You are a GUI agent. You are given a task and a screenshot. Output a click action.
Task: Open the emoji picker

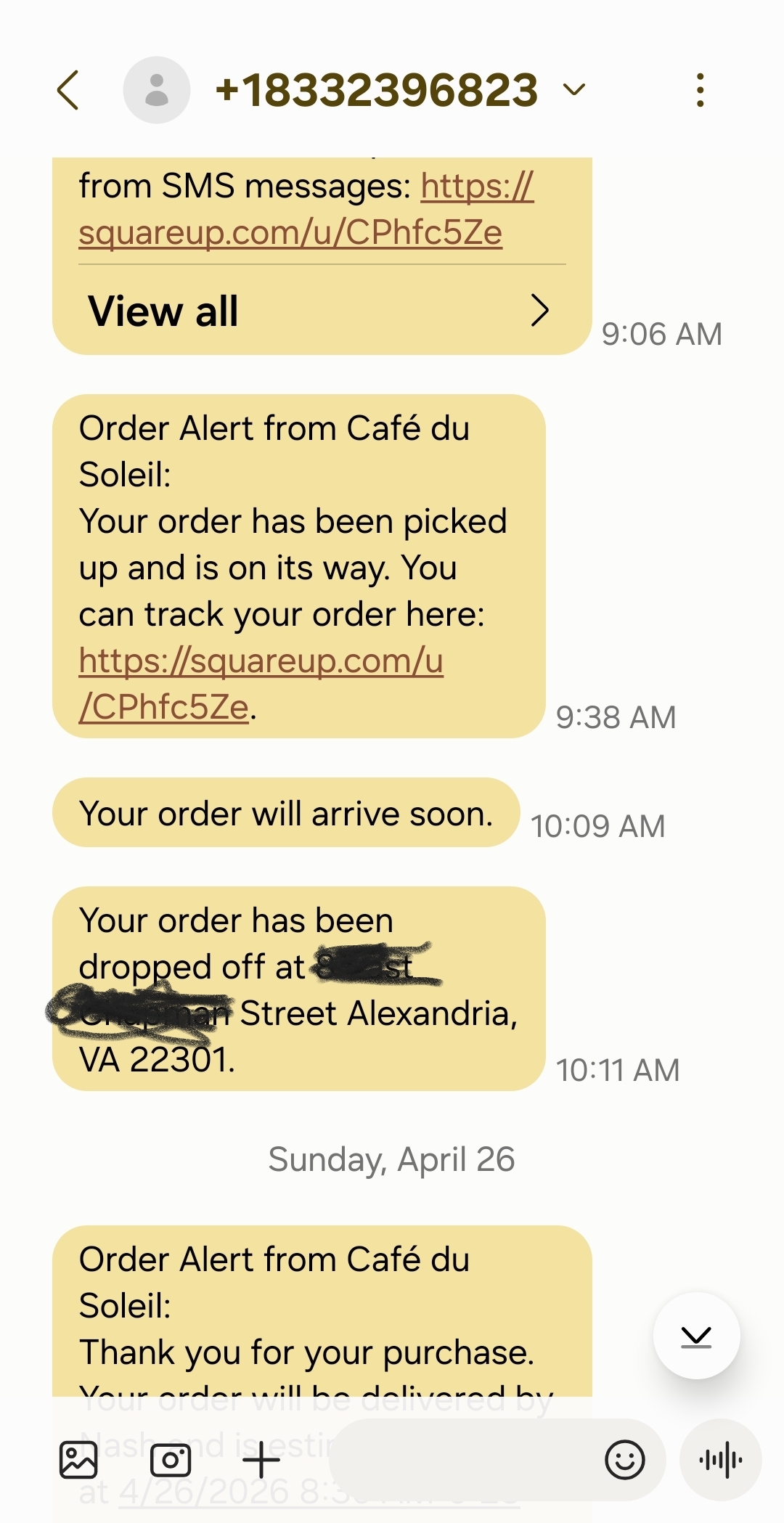(624, 1460)
